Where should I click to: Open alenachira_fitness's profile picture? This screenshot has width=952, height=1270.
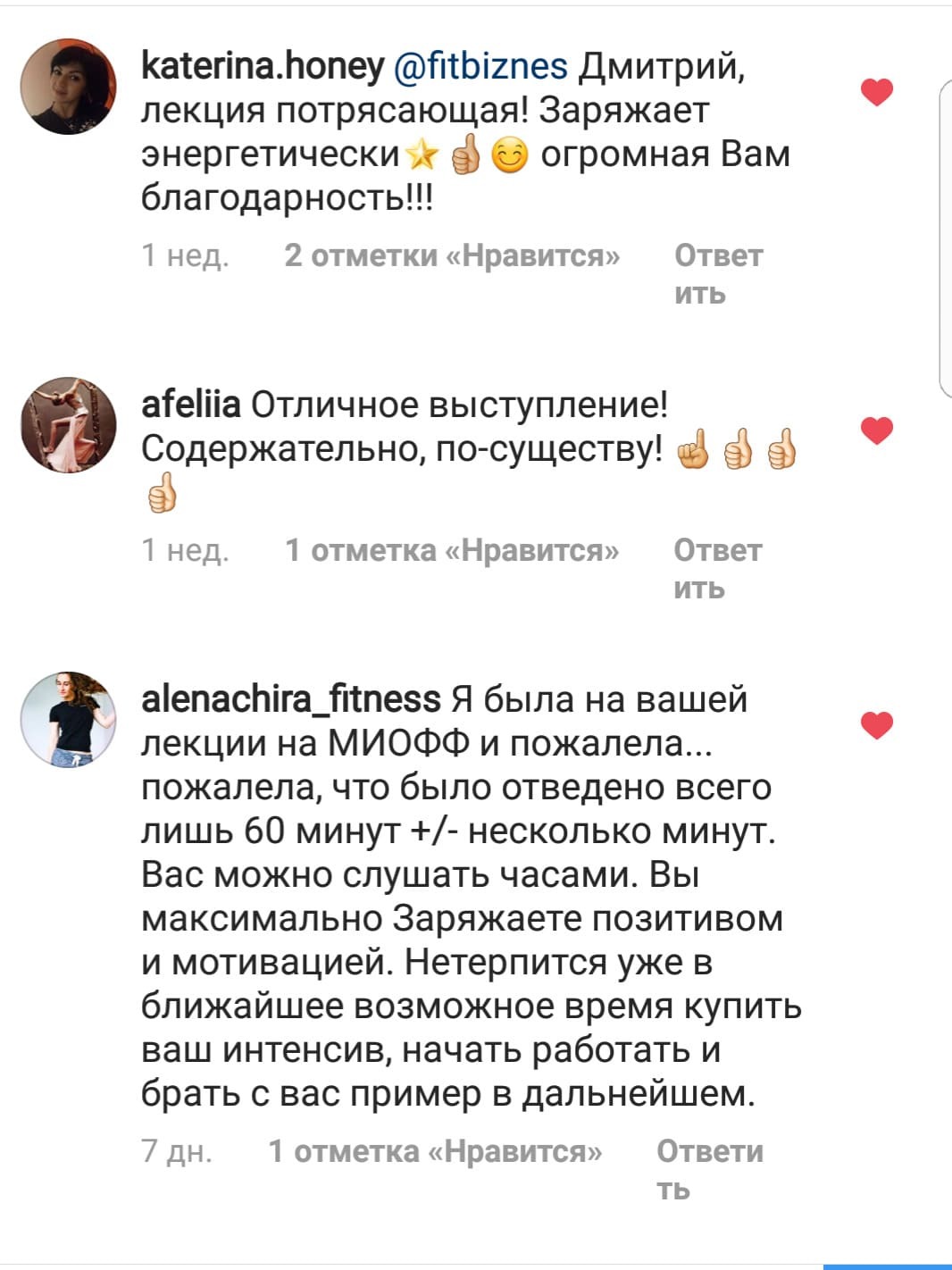tap(69, 719)
